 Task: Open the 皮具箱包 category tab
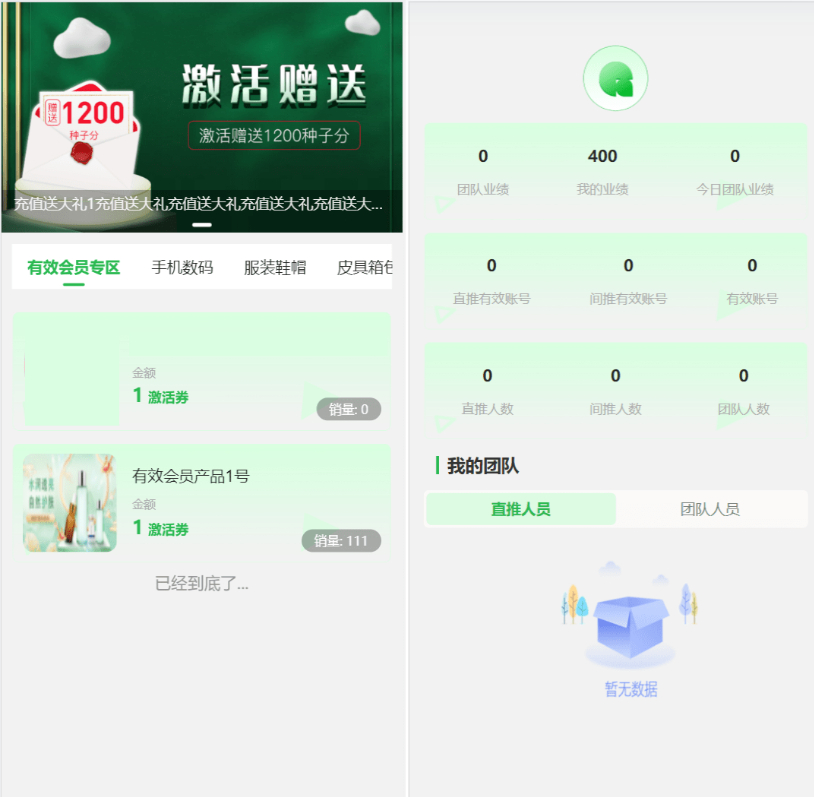tap(363, 267)
